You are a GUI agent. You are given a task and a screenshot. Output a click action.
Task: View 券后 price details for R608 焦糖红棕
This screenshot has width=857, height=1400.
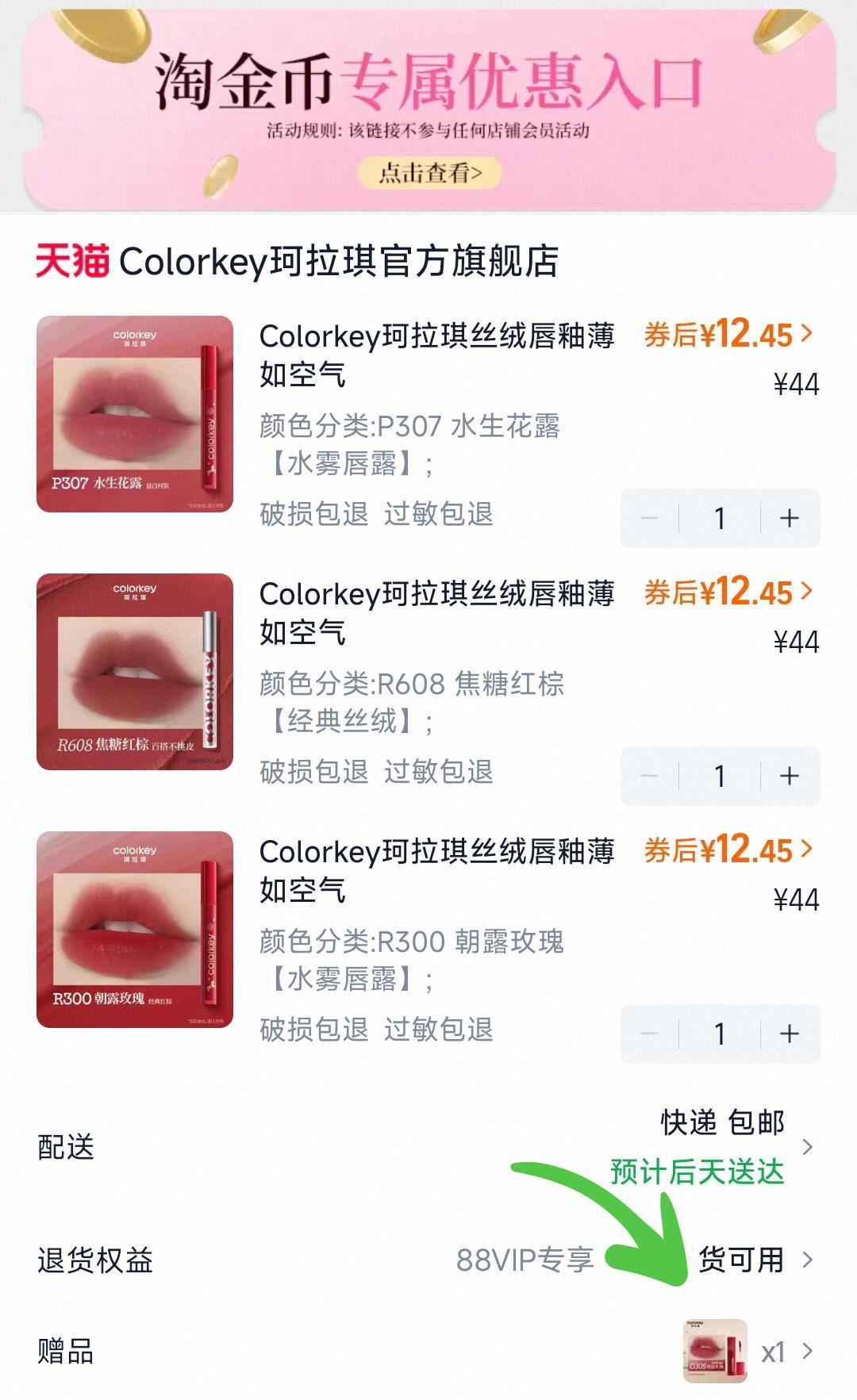728,593
